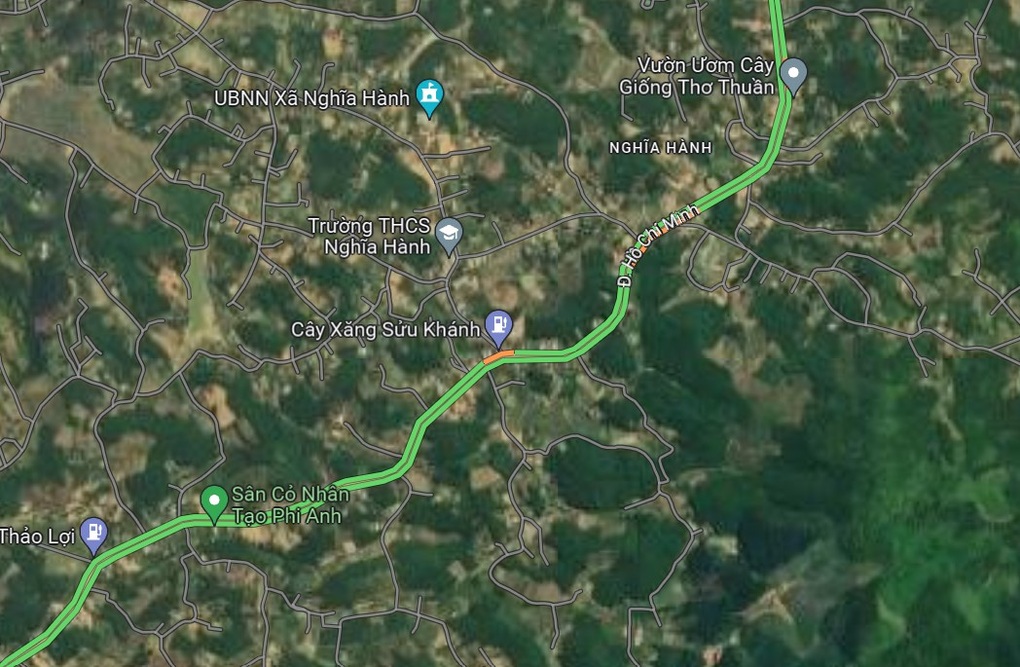
Task: Select the Vườn Ươm Cây Giống Thơ Thuần pin
Action: [x=793, y=73]
